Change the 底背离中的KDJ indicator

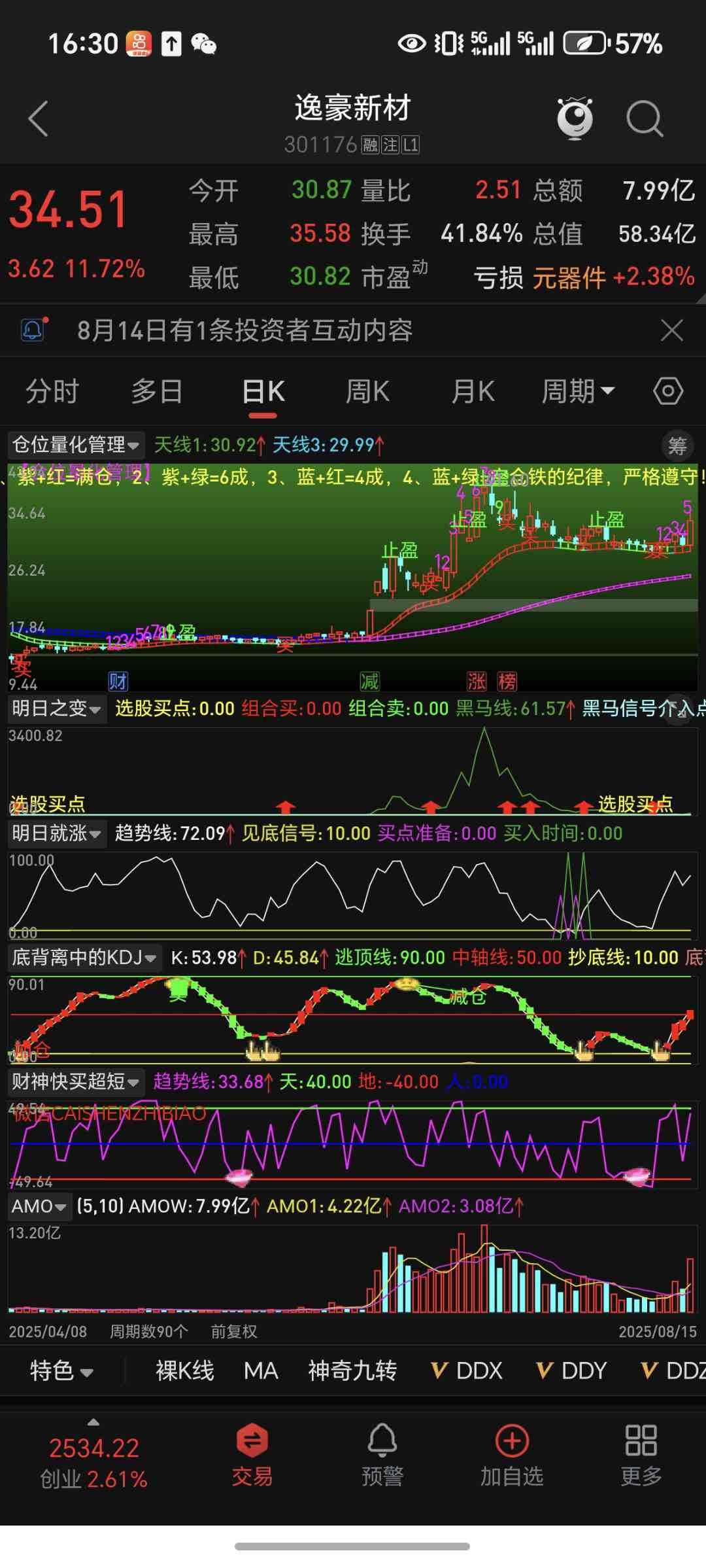(84, 958)
